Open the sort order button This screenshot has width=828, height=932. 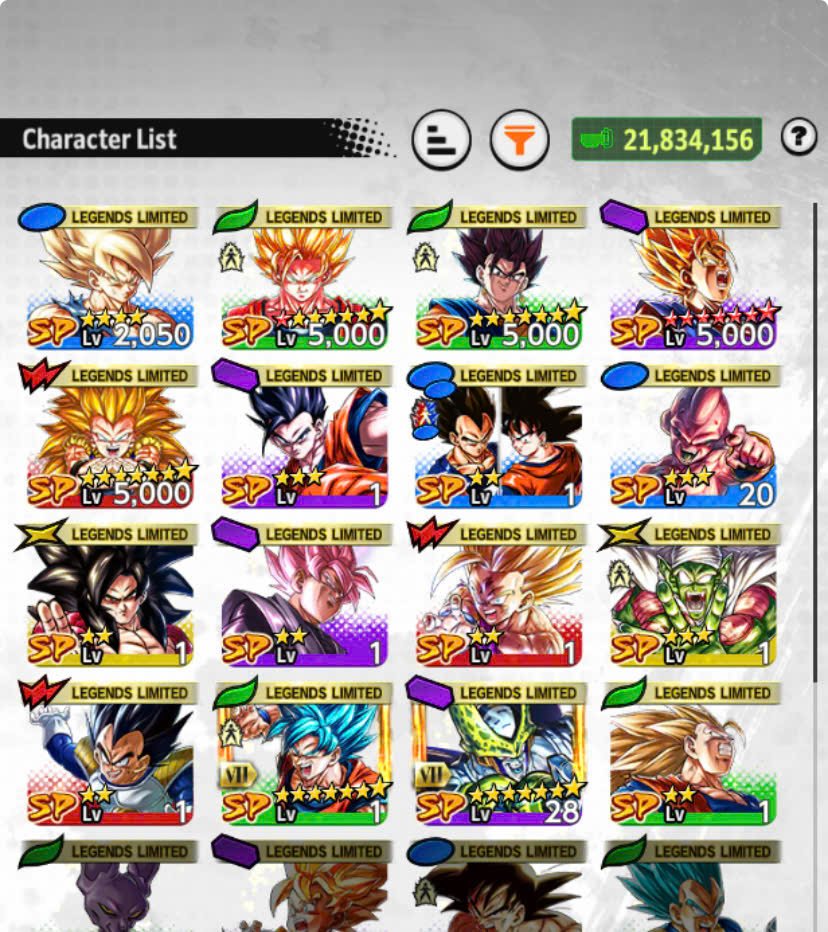tap(441, 140)
